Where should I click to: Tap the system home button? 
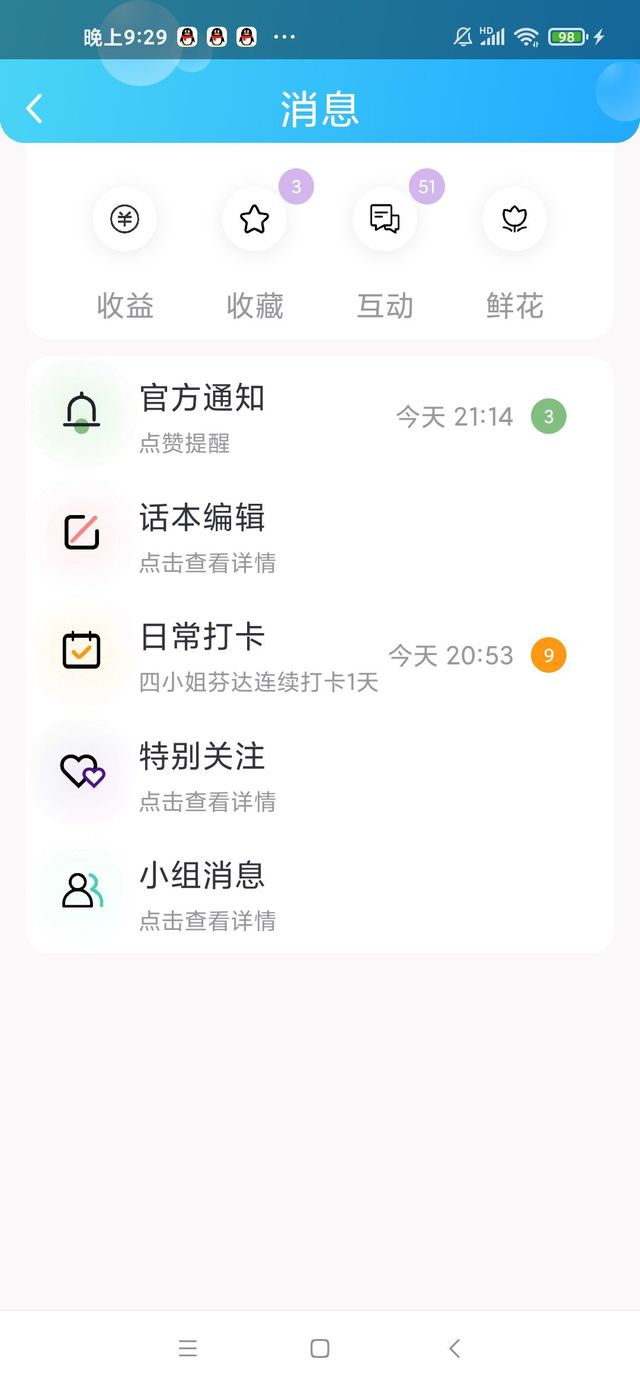[320, 1348]
